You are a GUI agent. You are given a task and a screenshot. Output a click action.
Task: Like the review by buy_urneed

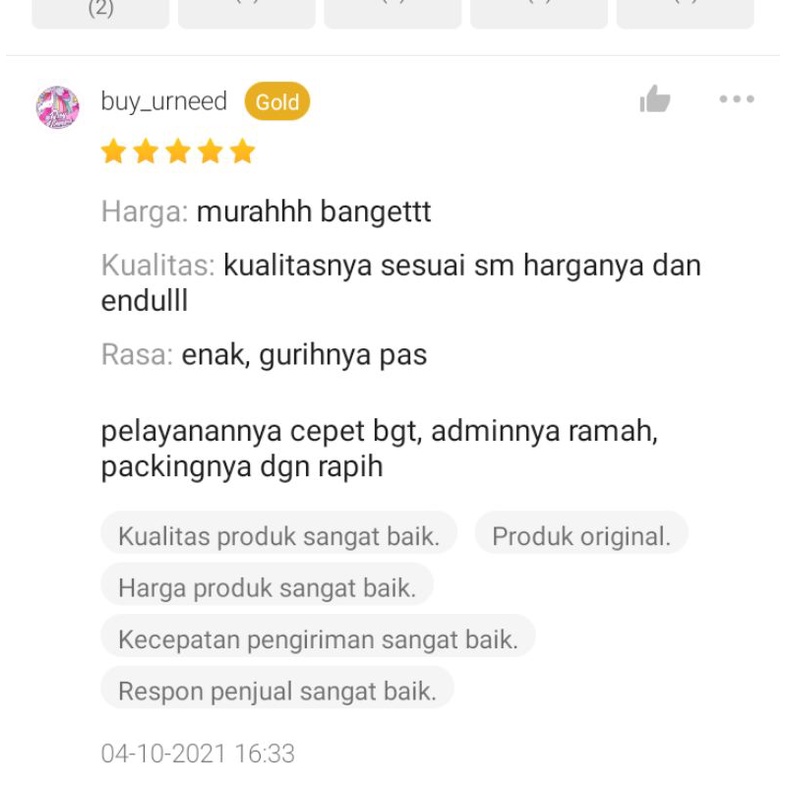point(655,99)
